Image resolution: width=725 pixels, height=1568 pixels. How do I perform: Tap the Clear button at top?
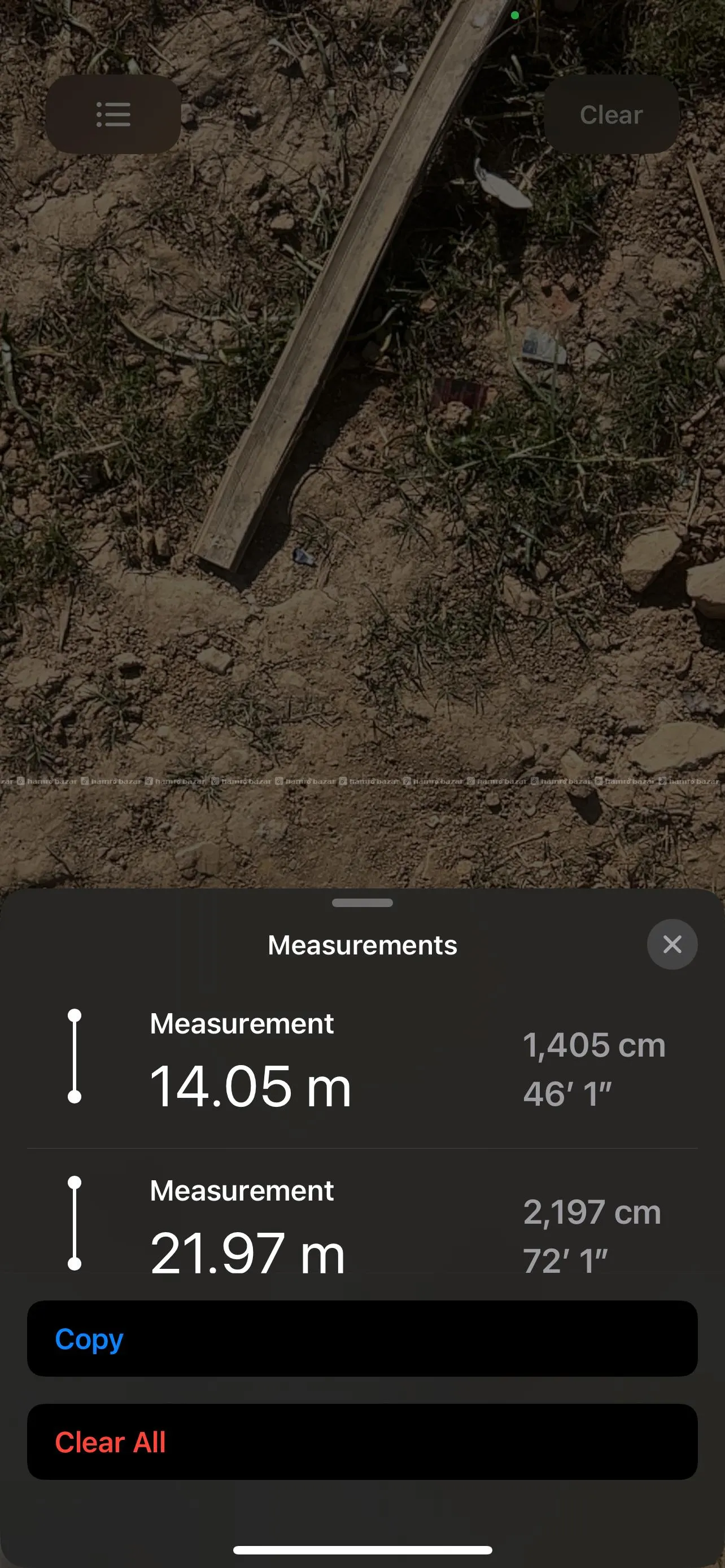(x=611, y=115)
